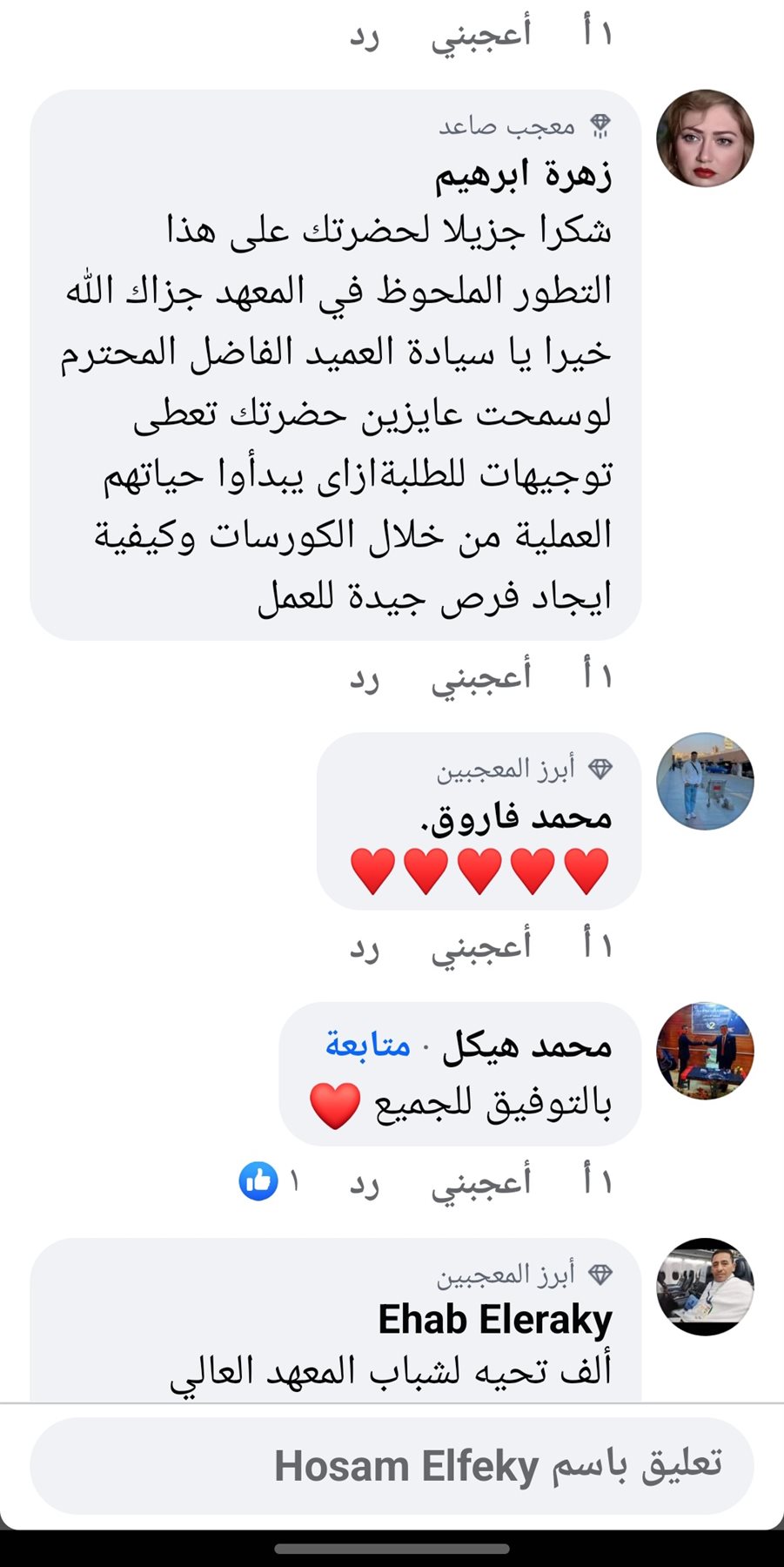Like محمد فاروق's hearts comment
Viewport: 784px width, 1567px height.
480,946
